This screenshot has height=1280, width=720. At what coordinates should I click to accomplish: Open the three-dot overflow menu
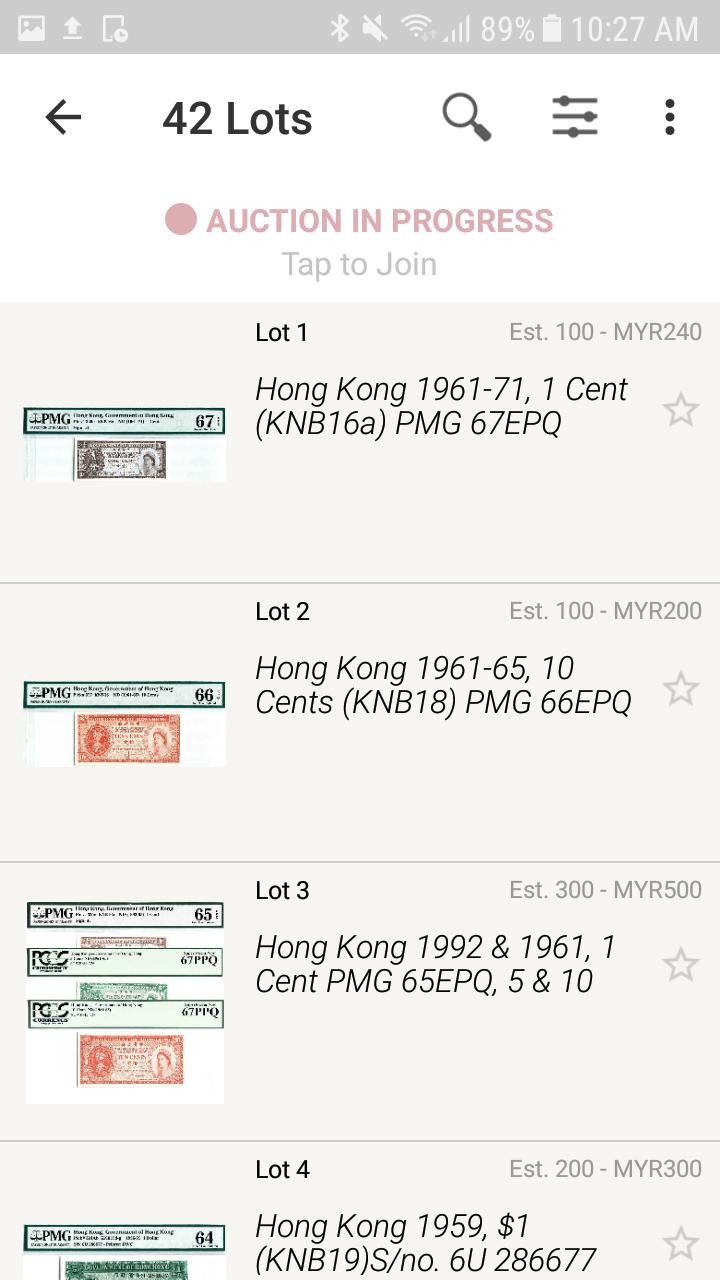click(x=670, y=118)
